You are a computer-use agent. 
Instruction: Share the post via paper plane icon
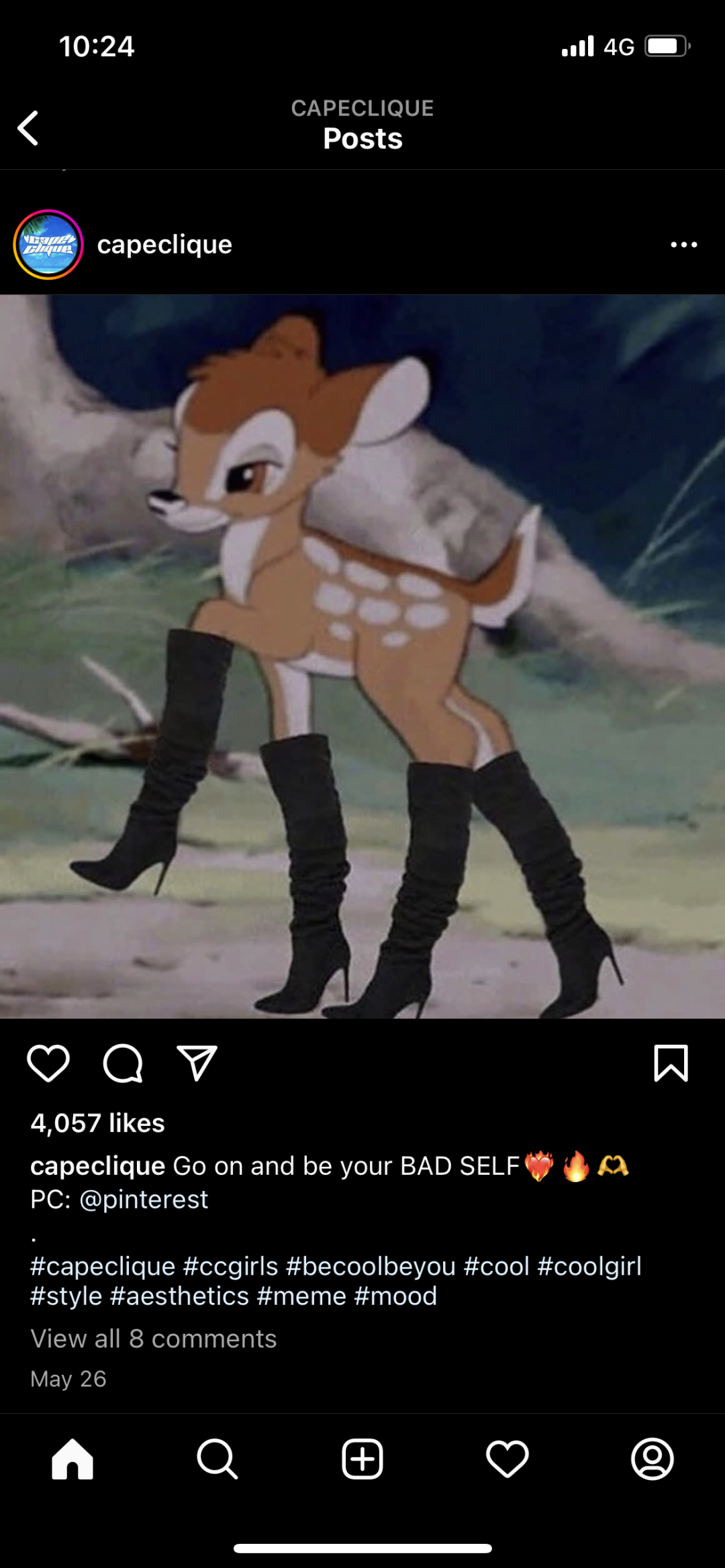click(x=197, y=1063)
